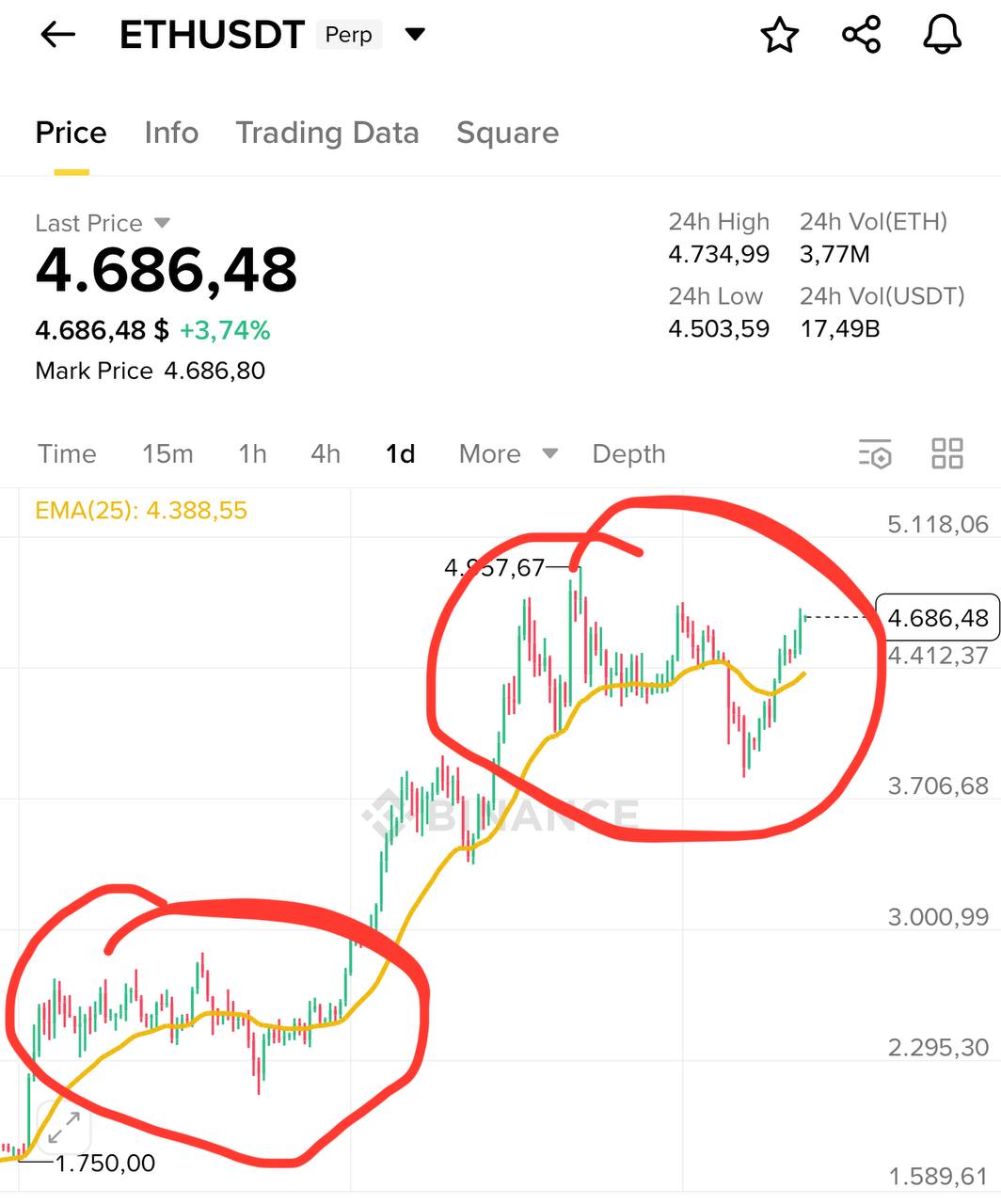1001x1204 pixels.
Task: Select the 15m chart interval
Action: click(x=167, y=454)
